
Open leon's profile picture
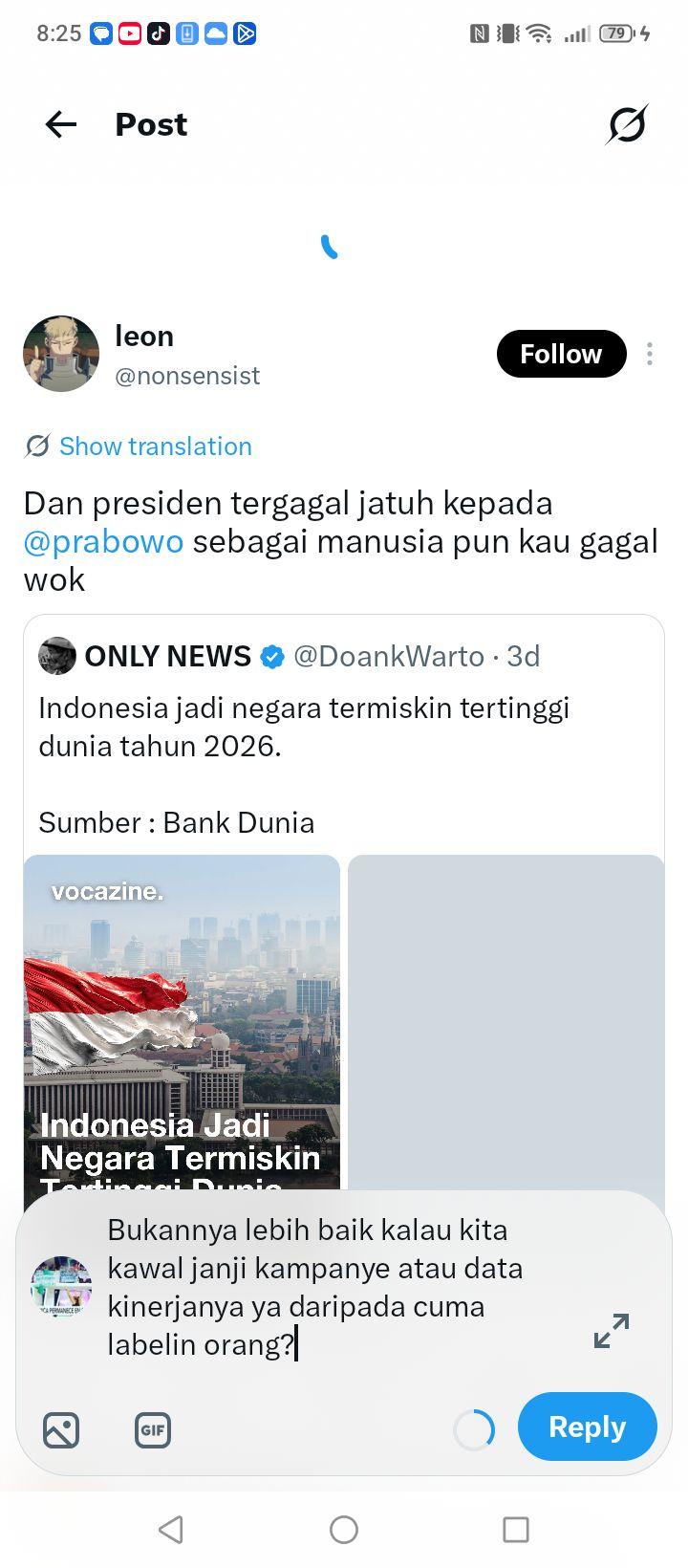point(61,354)
